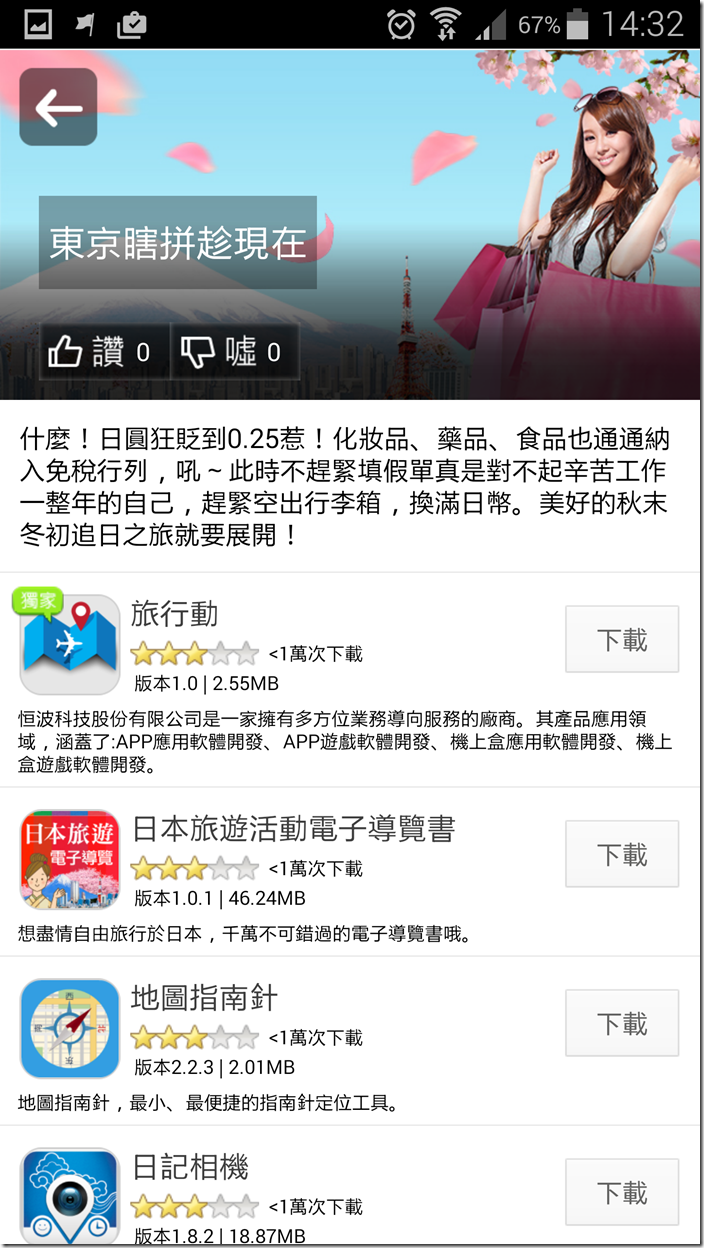This screenshot has width=704, height=1248.
Task: View 地圖指南針 app details
Action: point(205,998)
